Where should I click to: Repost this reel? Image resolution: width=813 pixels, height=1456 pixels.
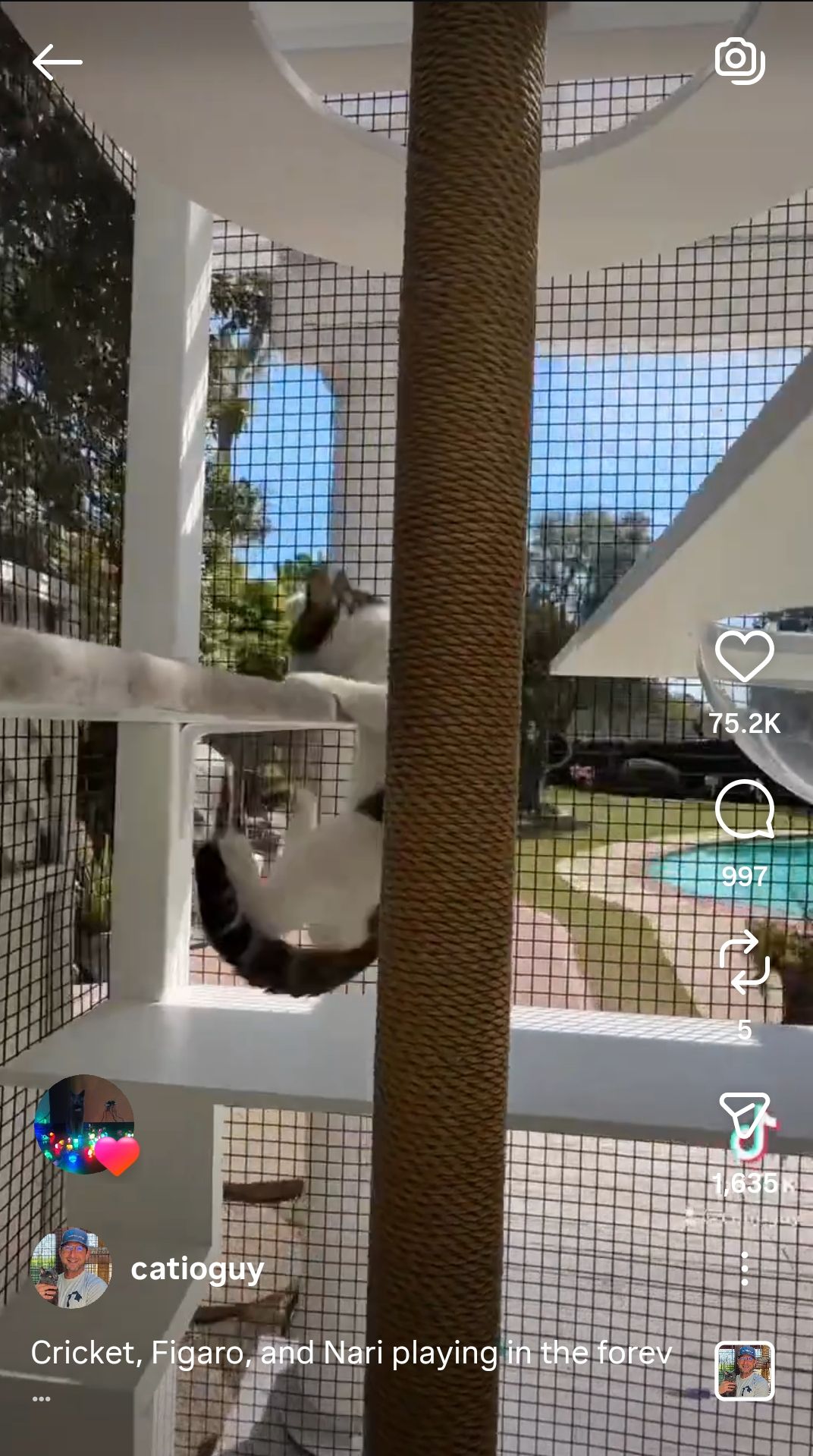744,962
